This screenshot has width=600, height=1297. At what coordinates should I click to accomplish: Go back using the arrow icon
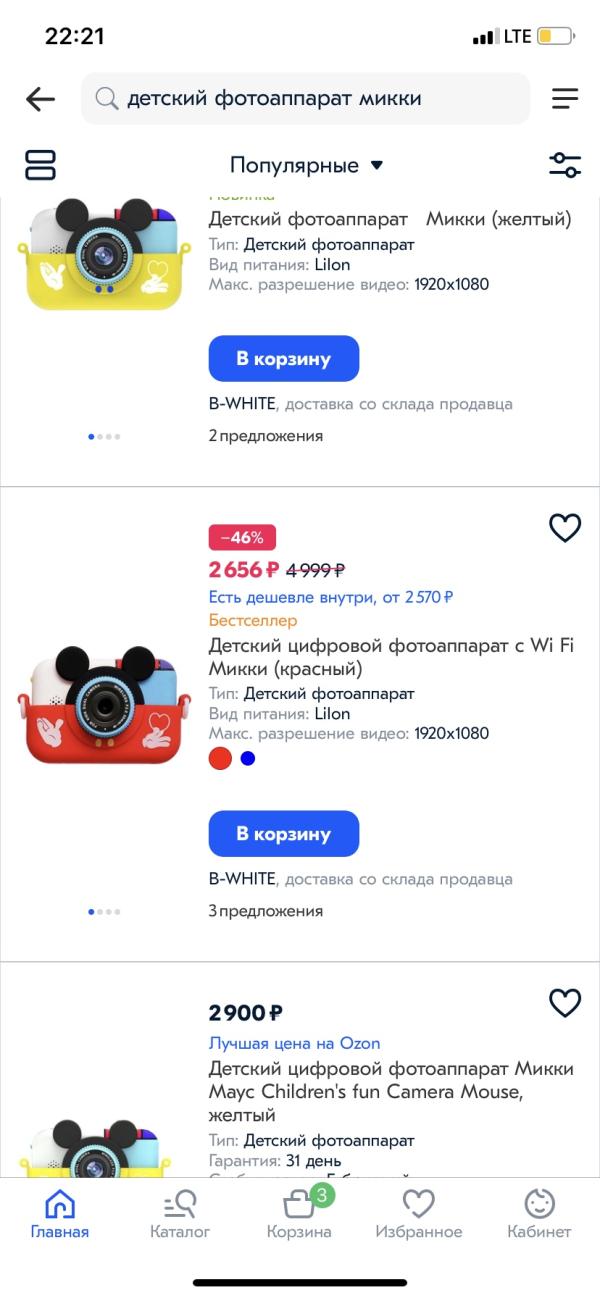coord(40,98)
